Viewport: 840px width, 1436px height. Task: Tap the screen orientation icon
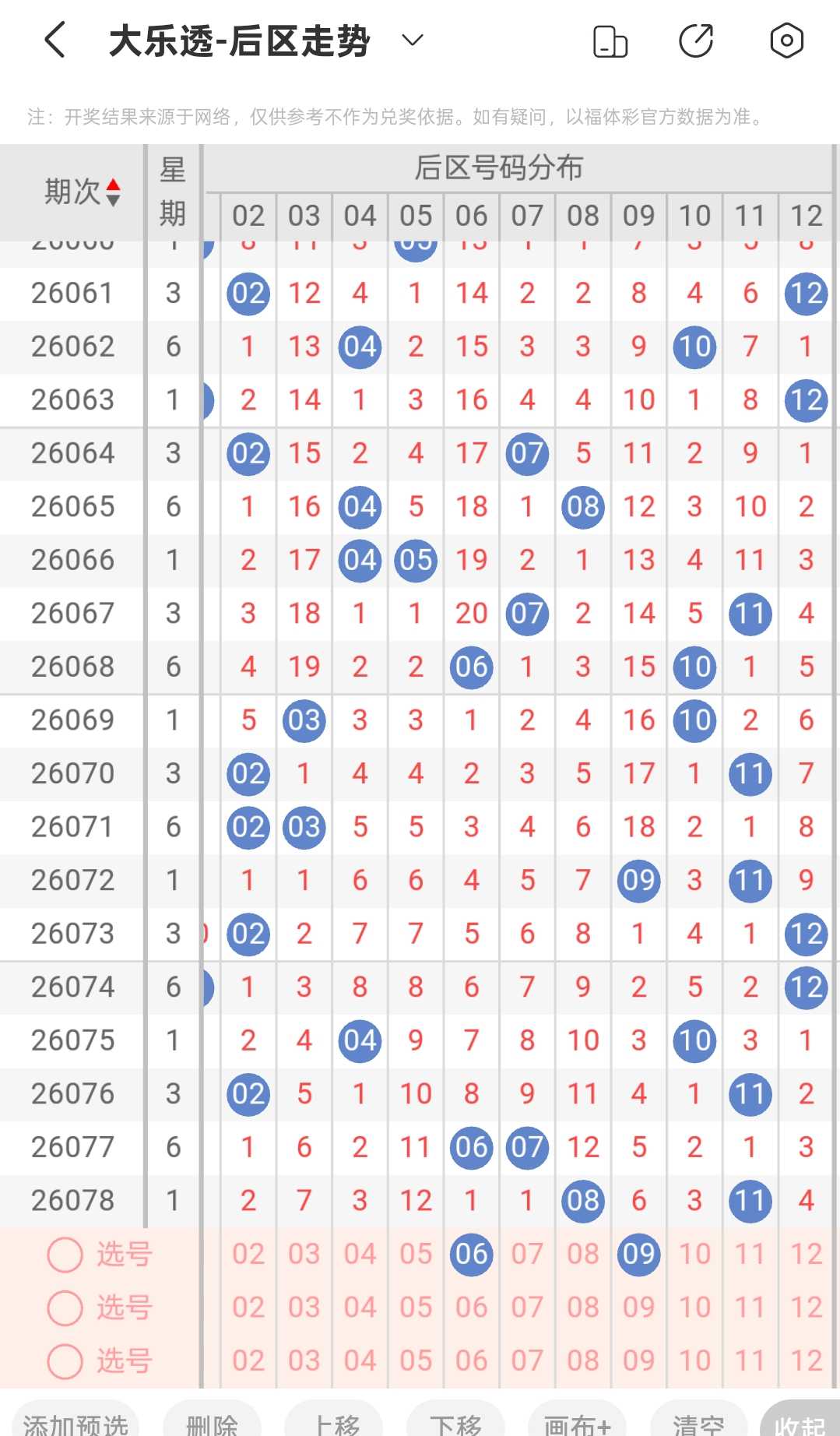(x=610, y=41)
